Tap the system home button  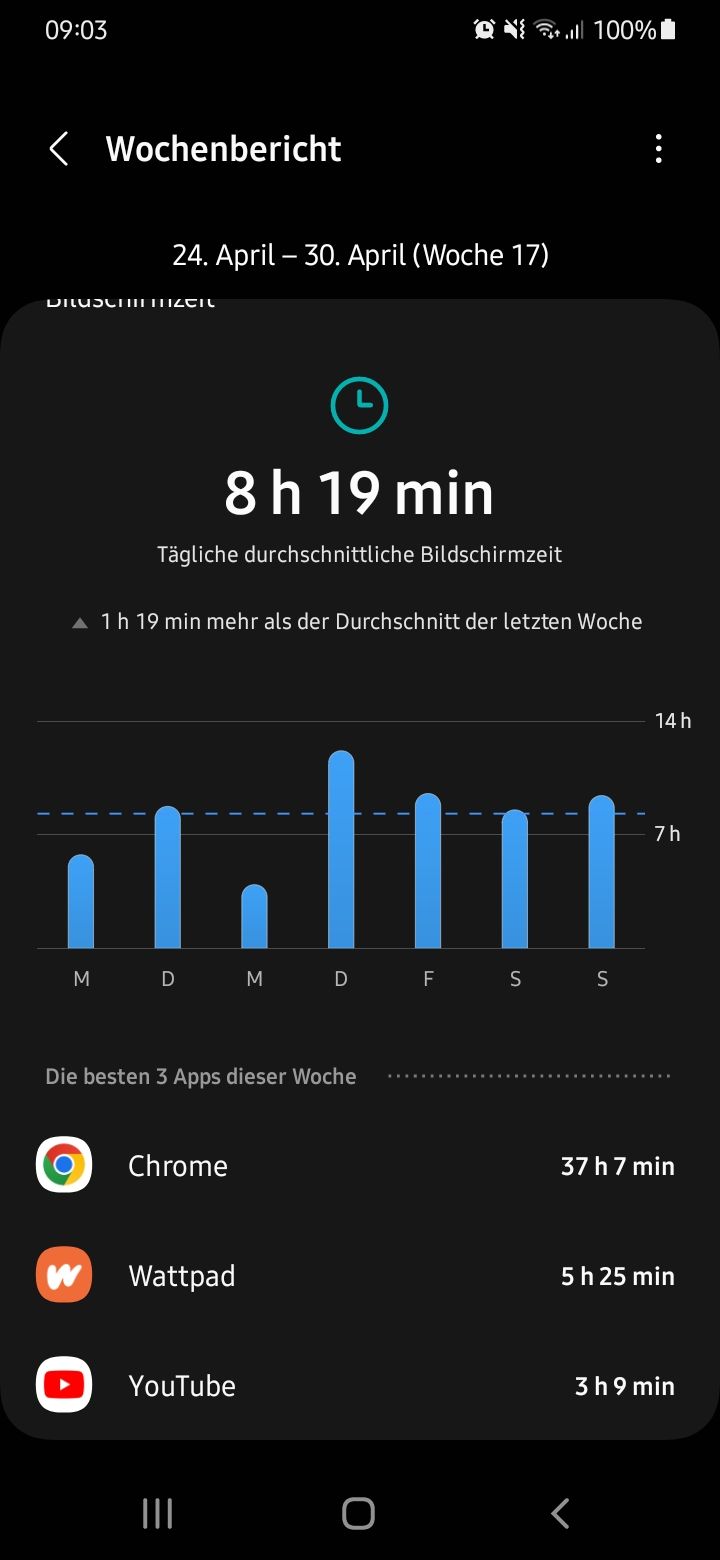coord(359,1513)
